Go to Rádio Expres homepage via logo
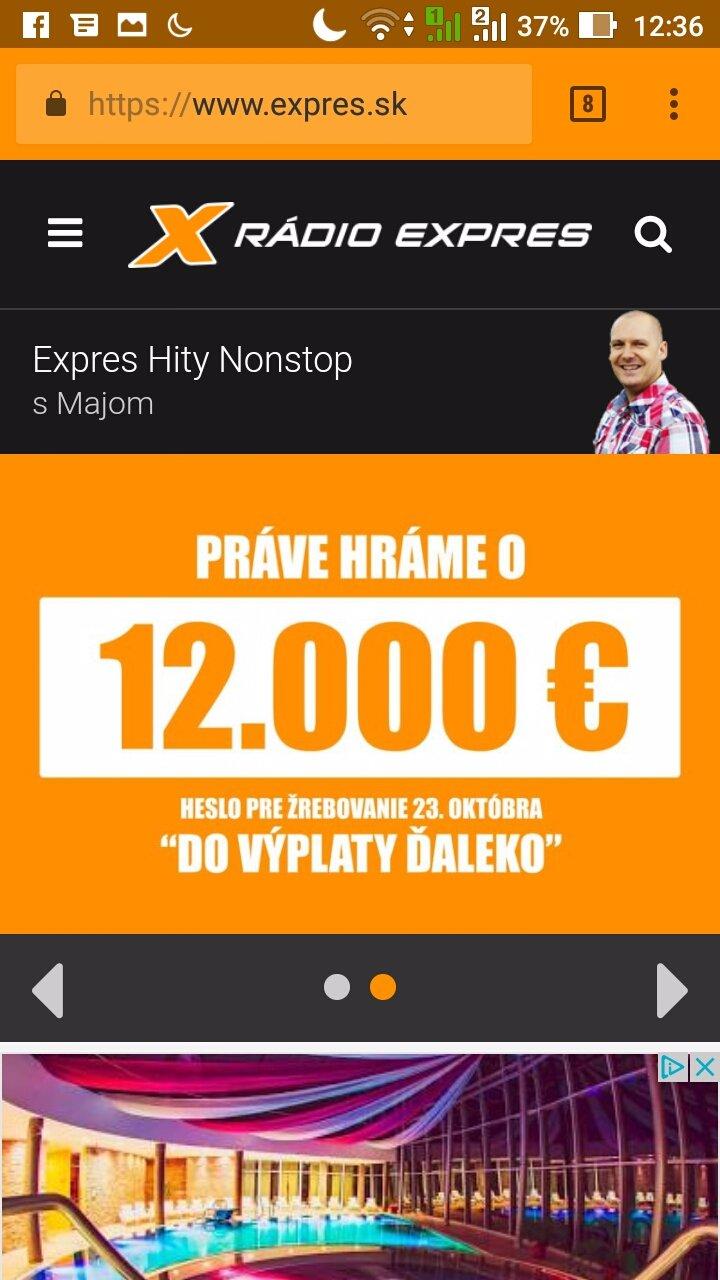 coord(360,235)
